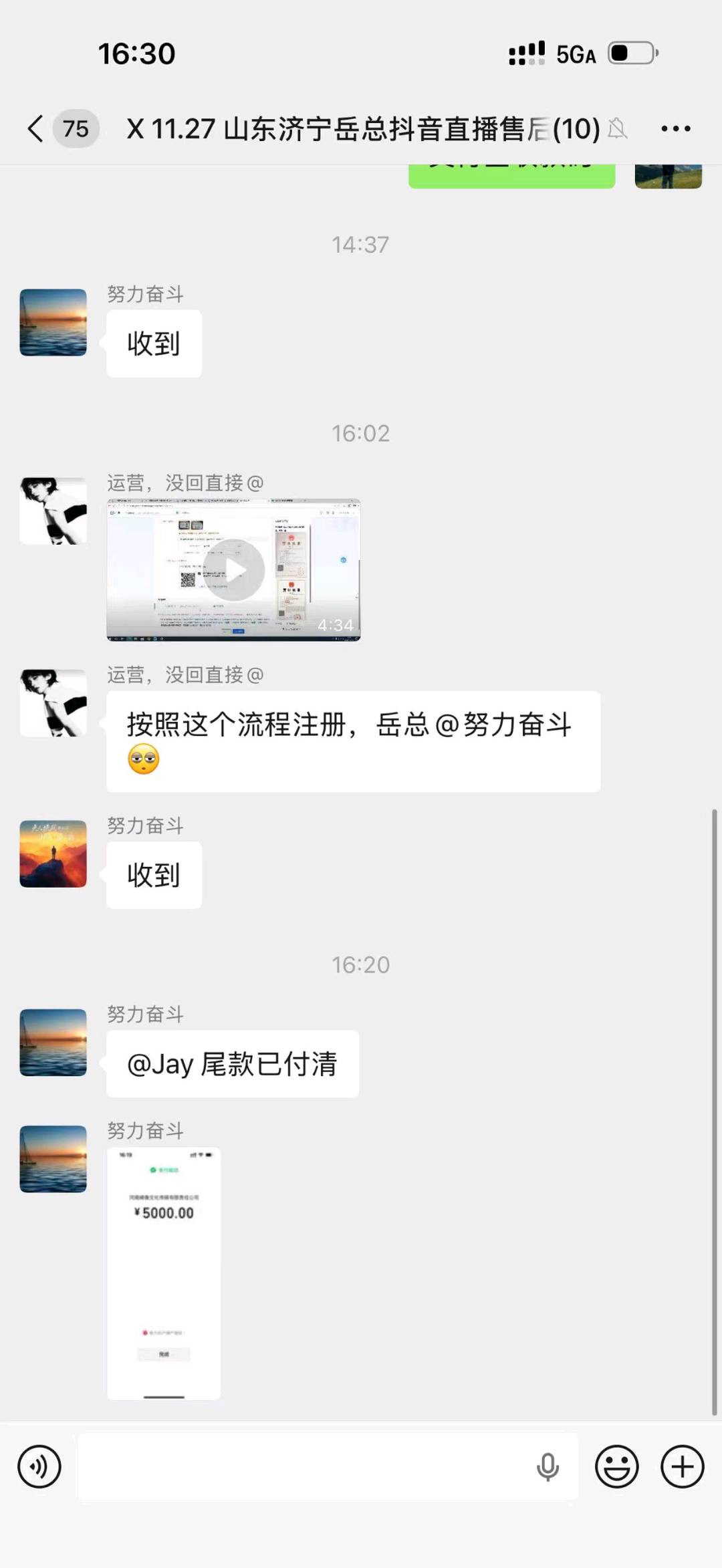The height and width of the screenshot is (1568, 722).
Task: Tap the unread count badge showing 75
Action: click(x=76, y=128)
